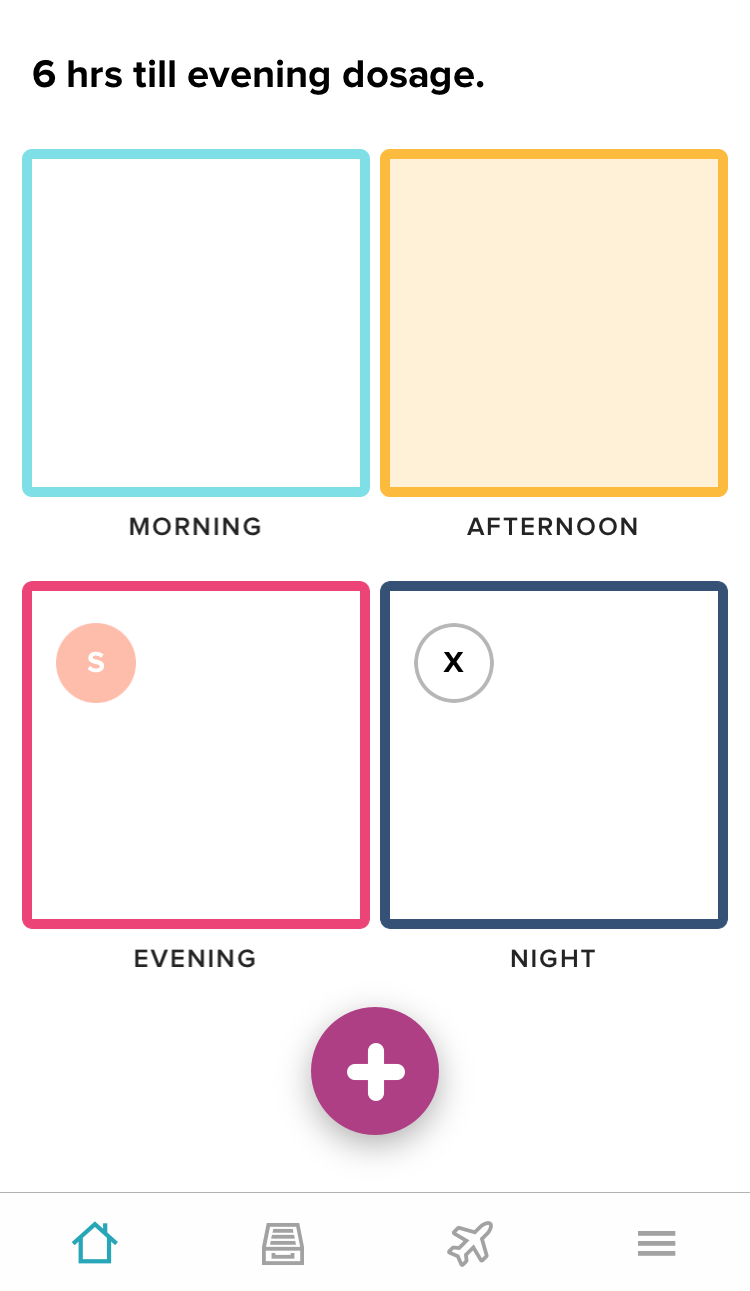
Task: Open the Afternoon dosage box
Action: (x=553, y=323)
